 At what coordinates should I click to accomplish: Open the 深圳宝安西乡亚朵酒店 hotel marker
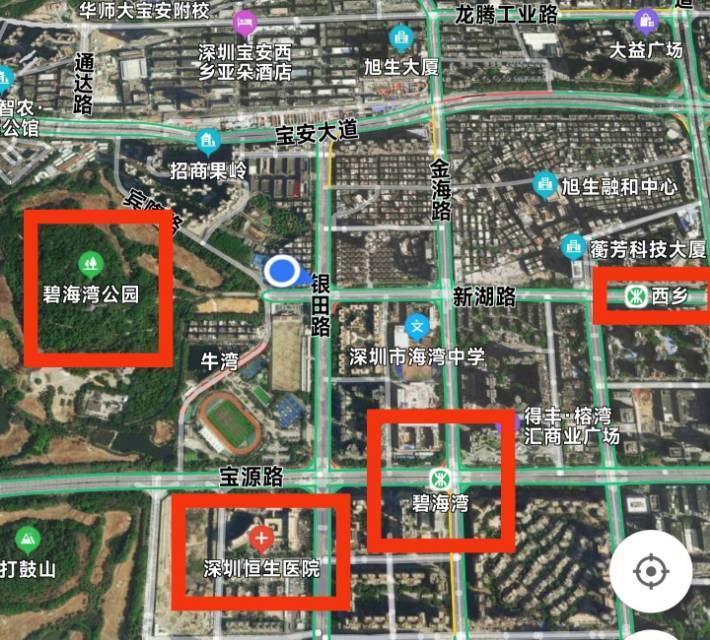coord(244,21)
